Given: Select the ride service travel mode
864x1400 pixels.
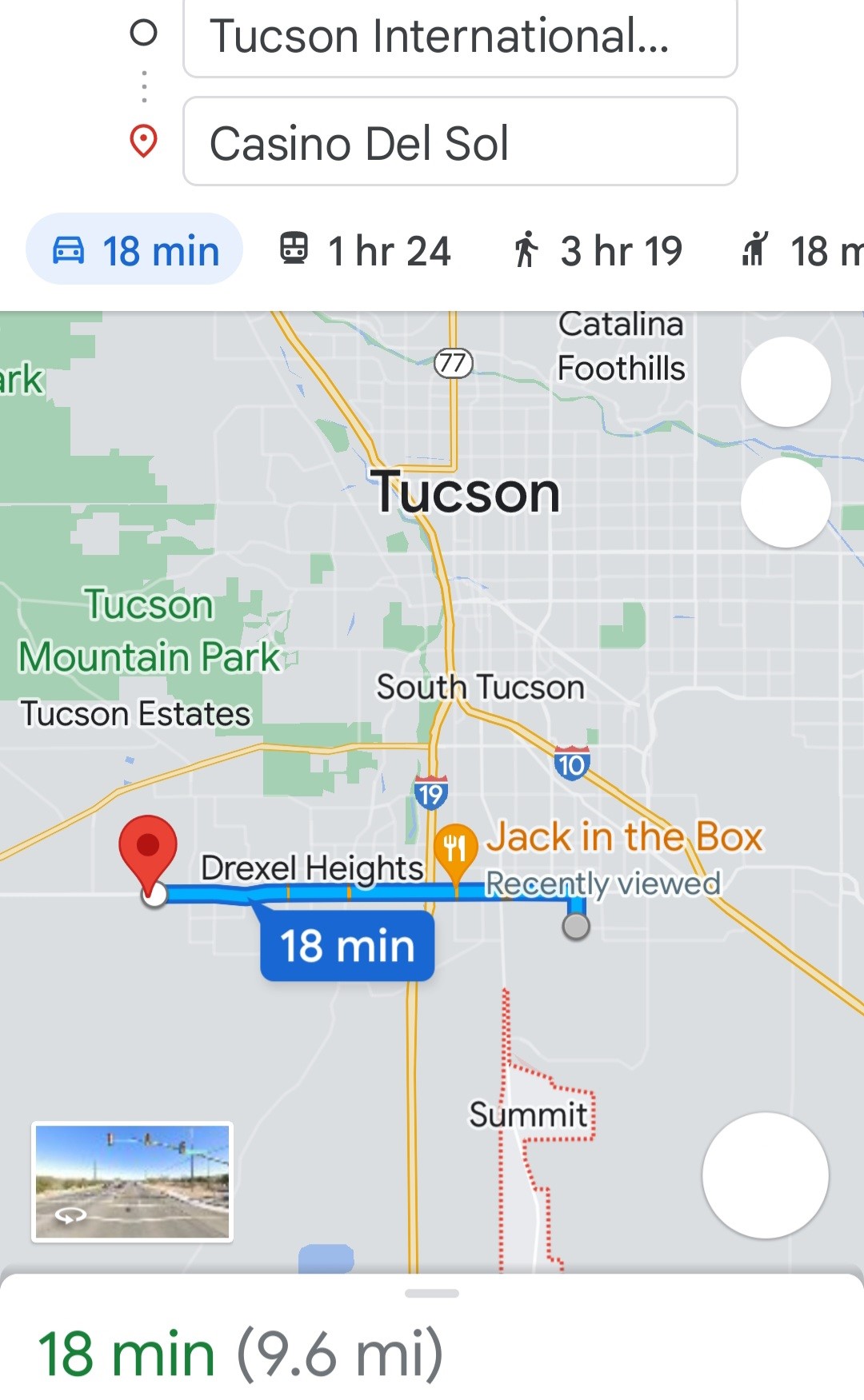Looking at the screenshot, I should [x=800, y=250].
